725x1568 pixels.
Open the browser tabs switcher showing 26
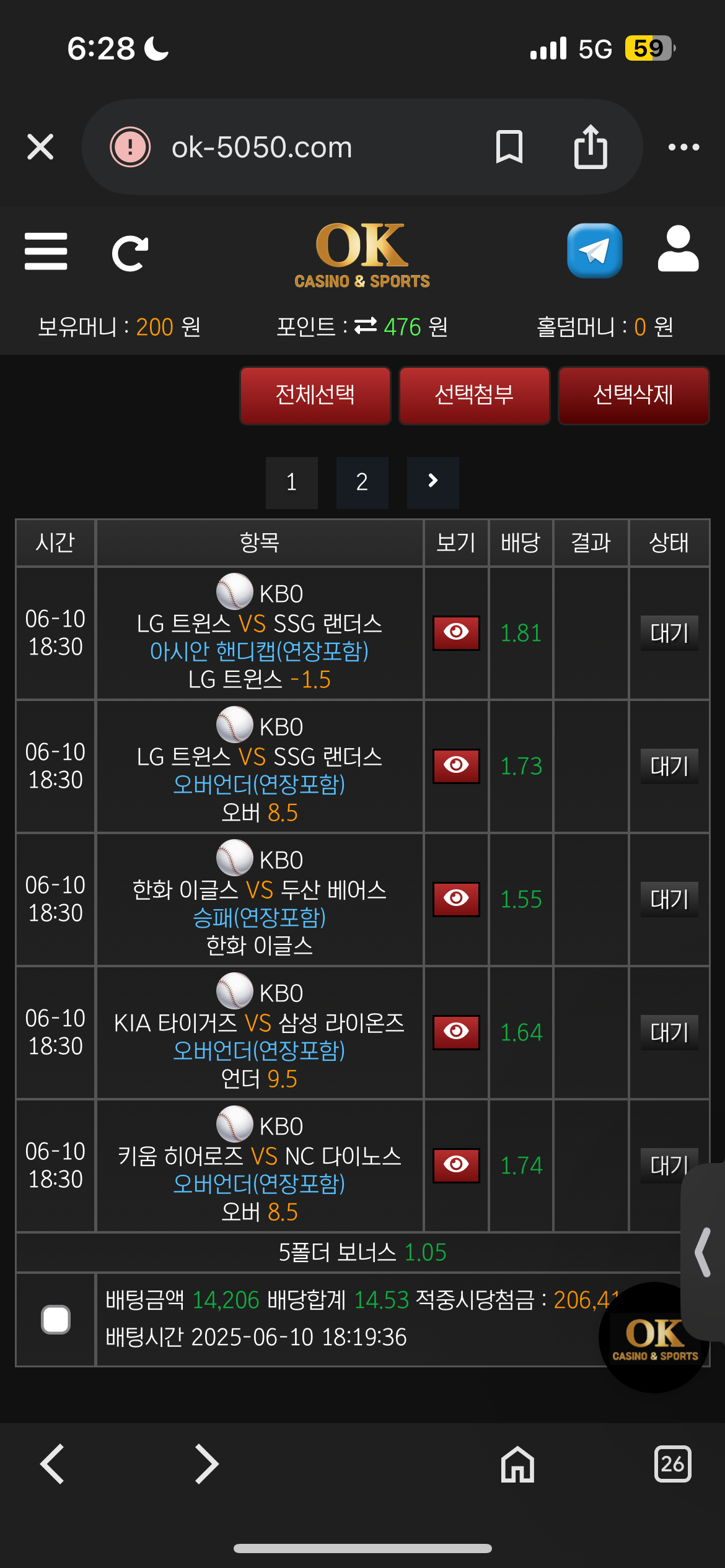point(672,1465)
